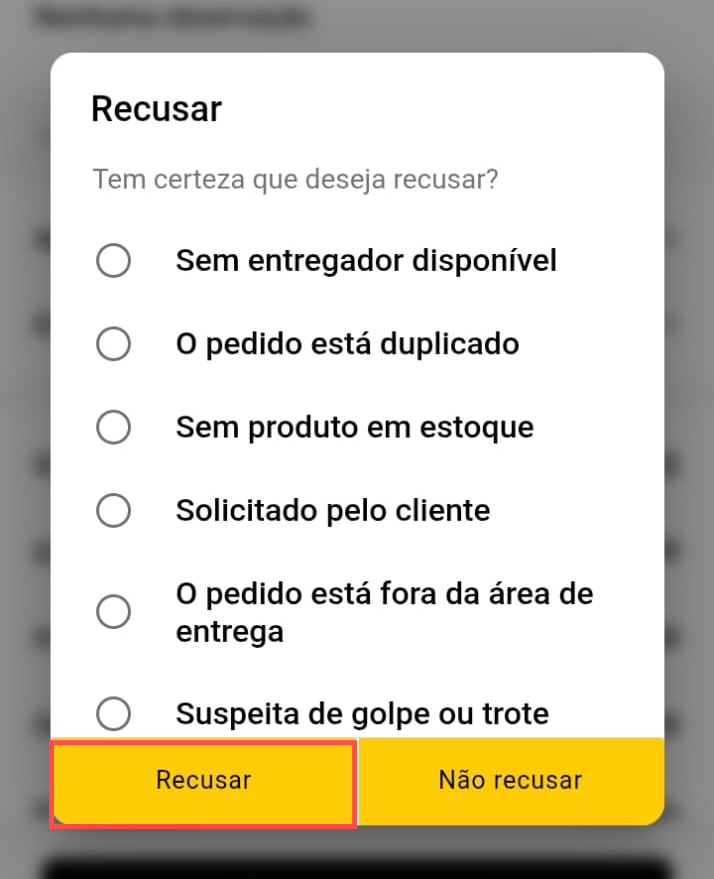The image size is (714, 879).
Task: Mark 'Solicitado pelo cliente' as the reason
Action: (113, 510)
